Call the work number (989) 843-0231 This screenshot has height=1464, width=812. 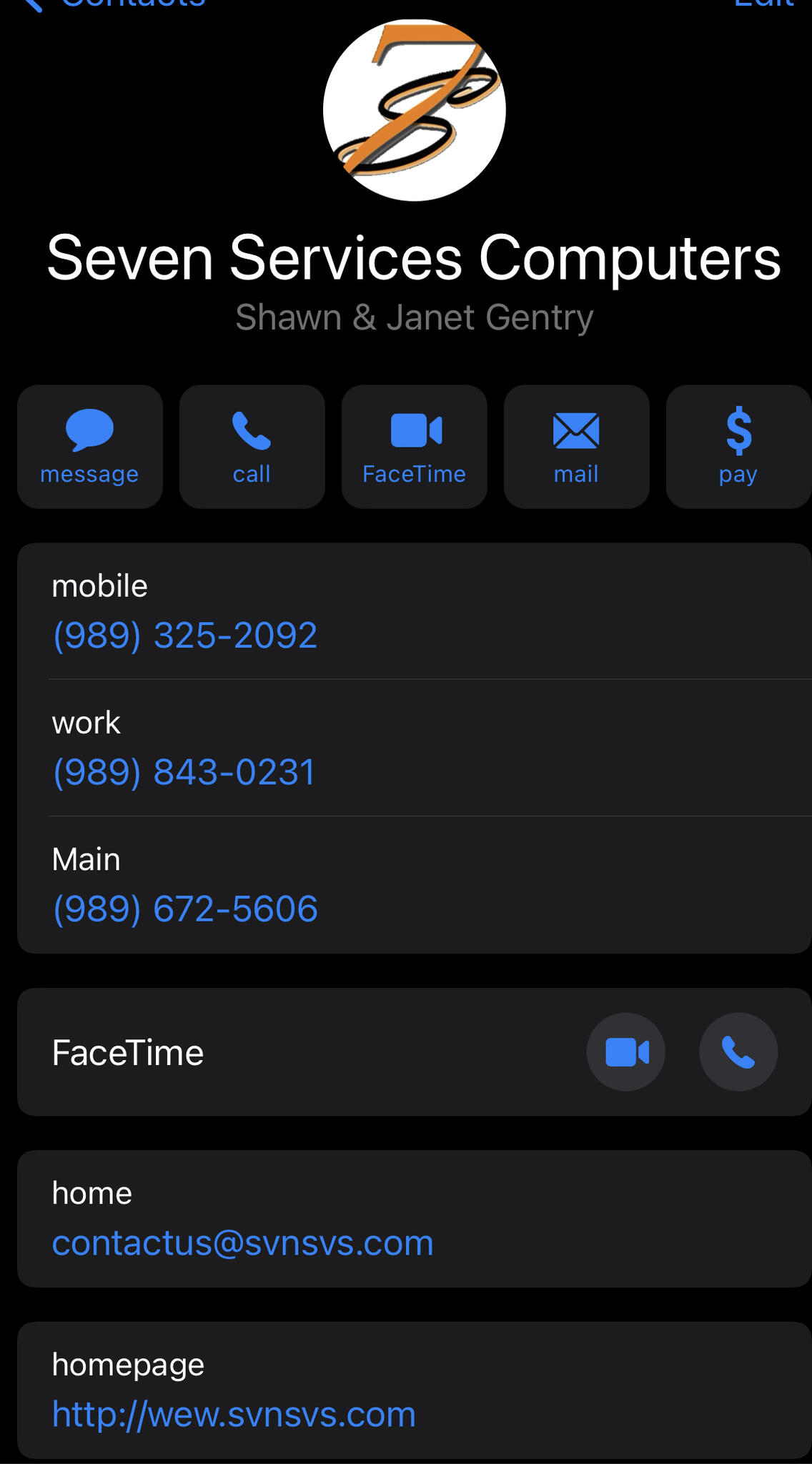[184, 772]
